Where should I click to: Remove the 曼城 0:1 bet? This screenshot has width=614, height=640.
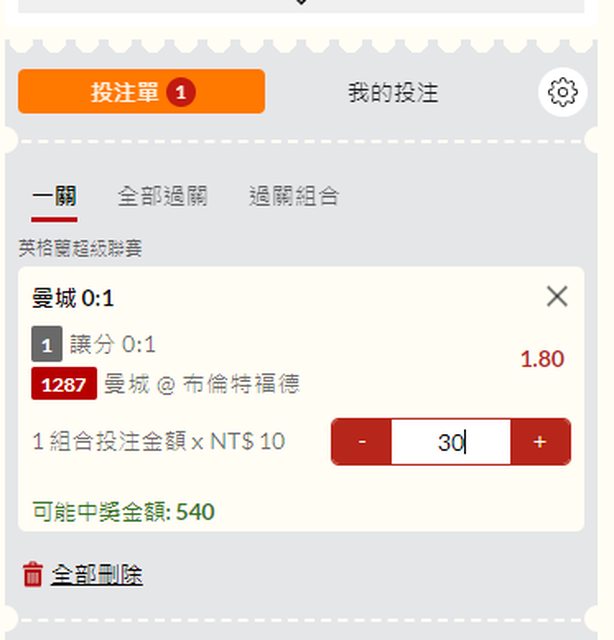(557, 296)
